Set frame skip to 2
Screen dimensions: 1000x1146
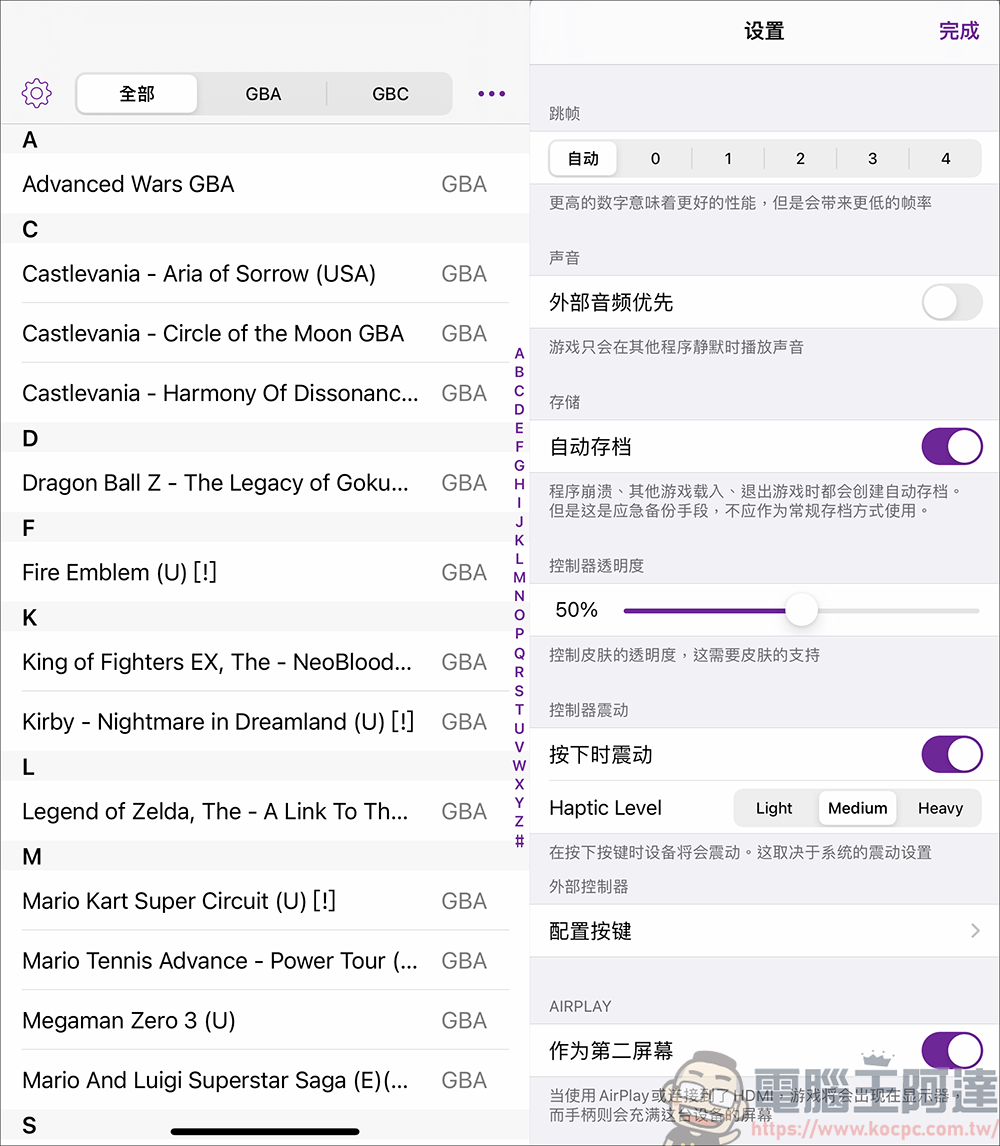(x=800, y=158)
